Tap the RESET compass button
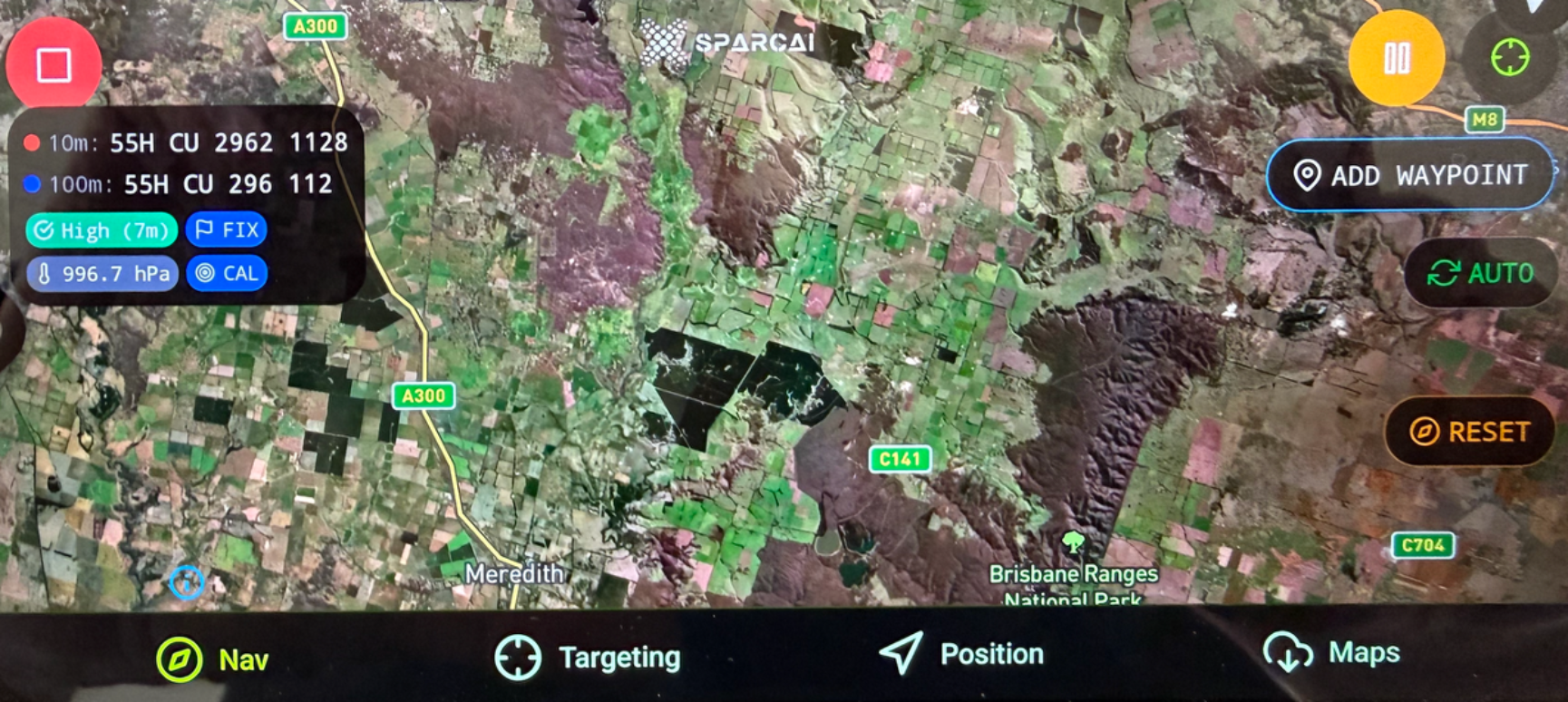This screenshot has width=1568, height=702. (x=1469, y=432)
